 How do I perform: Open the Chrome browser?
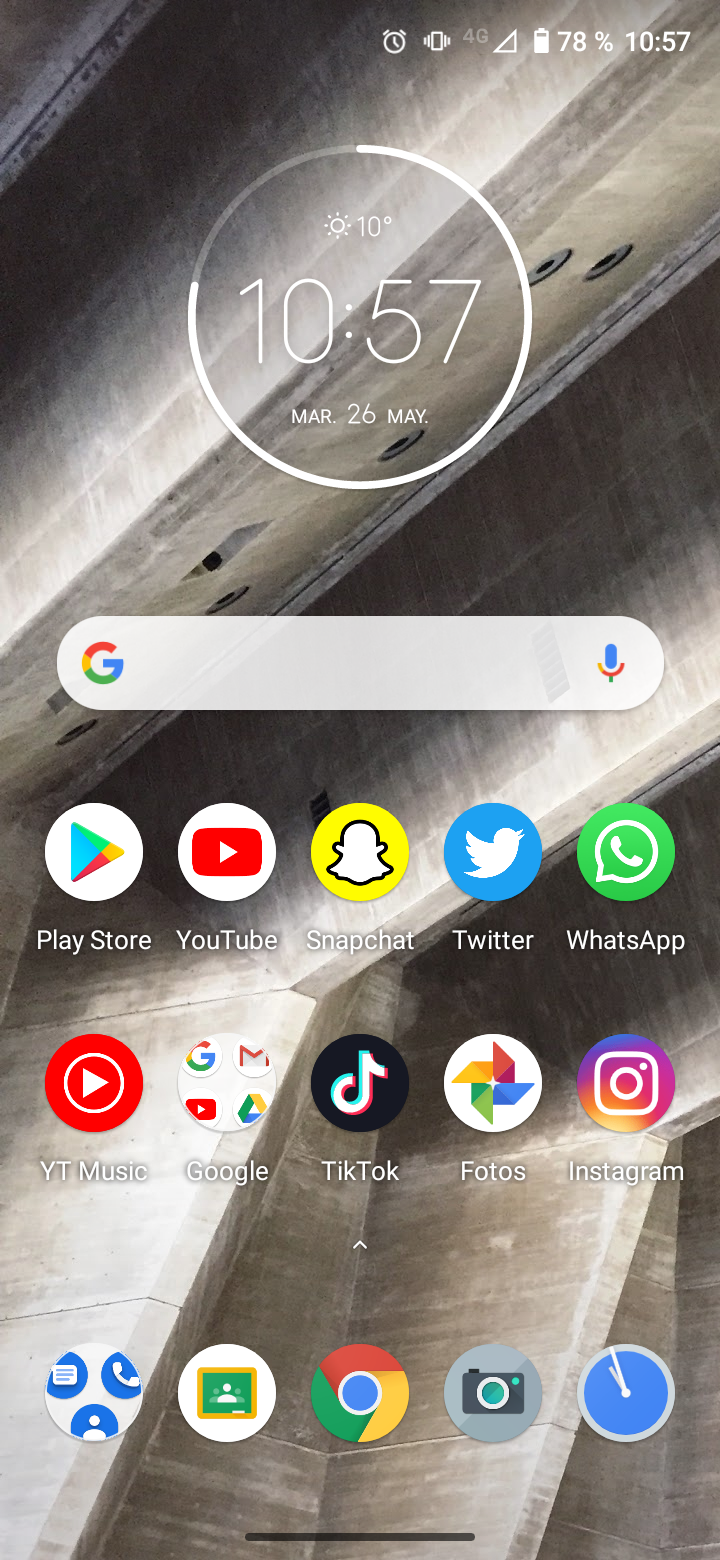coord(360,1393)
